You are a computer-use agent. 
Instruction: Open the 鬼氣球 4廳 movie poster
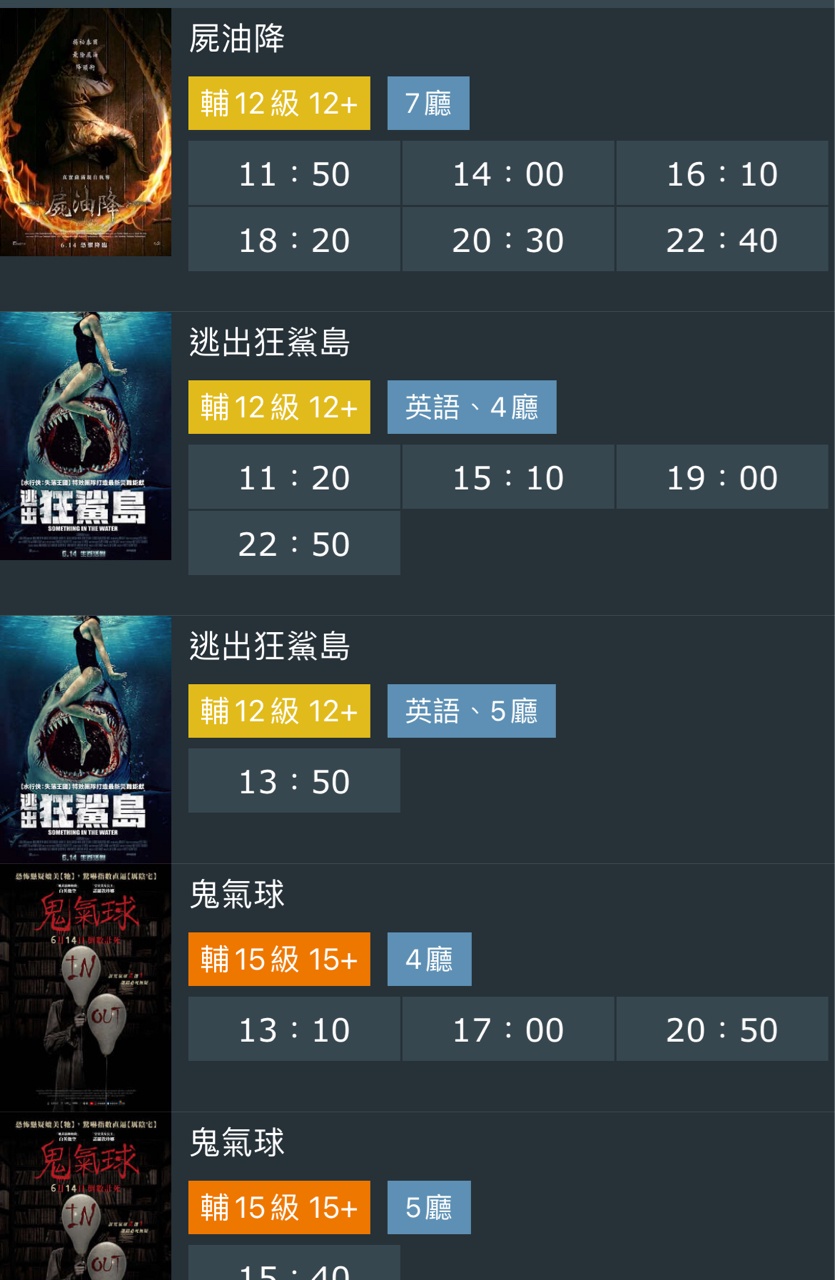pos(85,988)
